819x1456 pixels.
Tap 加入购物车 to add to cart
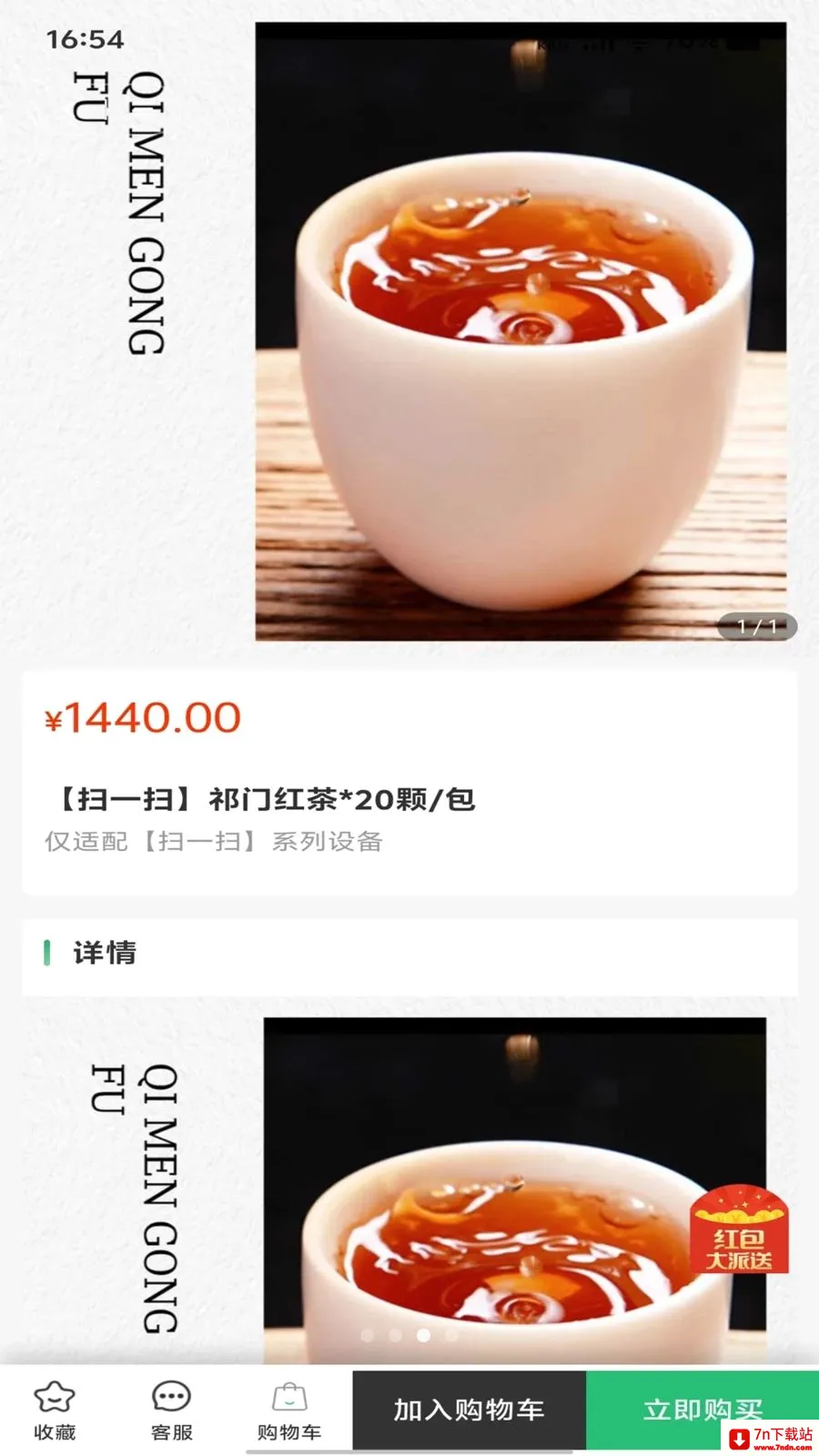(469, 1410)
